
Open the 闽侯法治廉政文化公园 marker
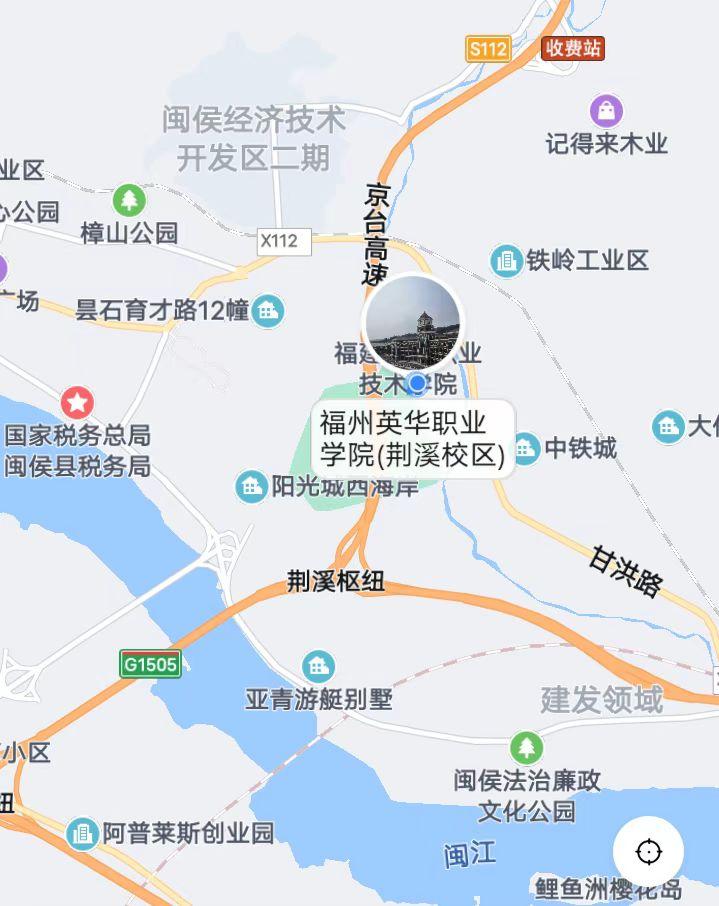526,747
